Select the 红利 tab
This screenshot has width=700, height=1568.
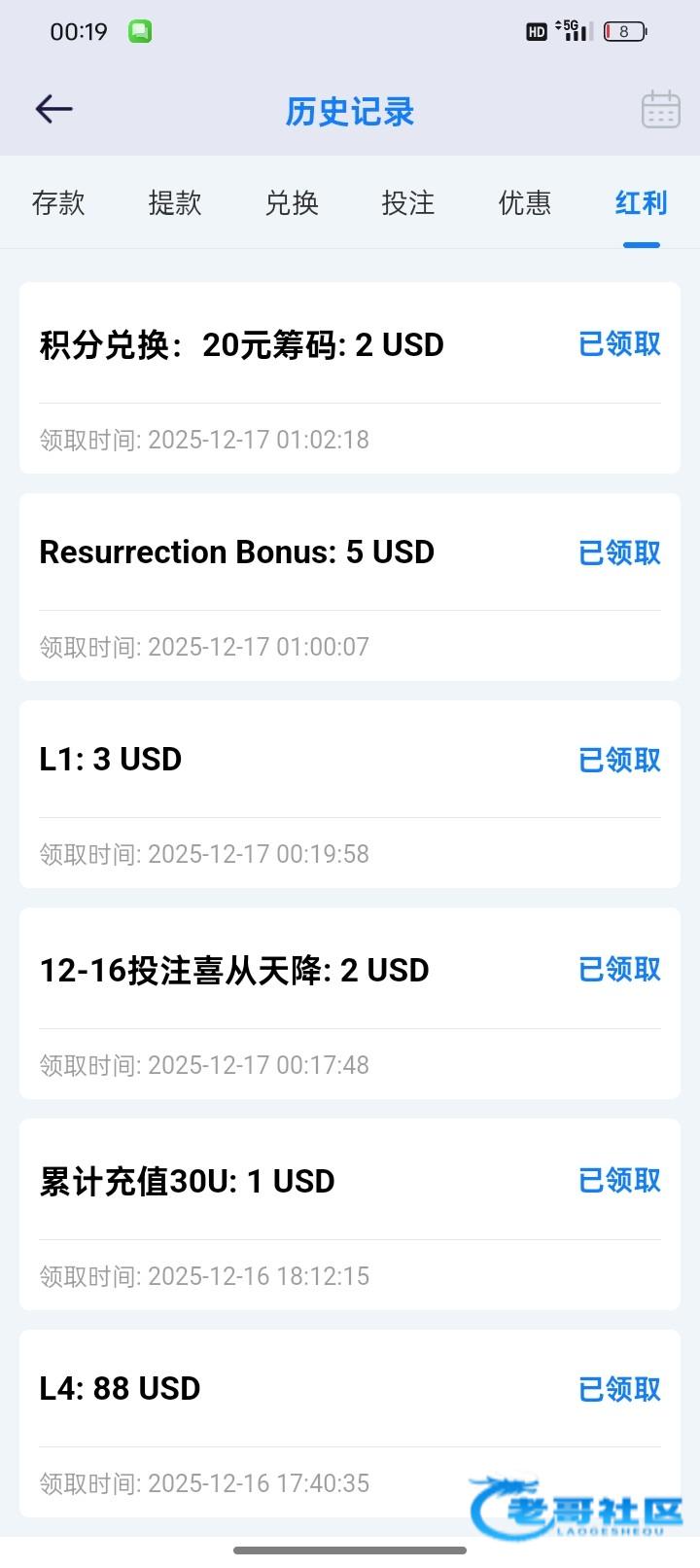point(641,202)
